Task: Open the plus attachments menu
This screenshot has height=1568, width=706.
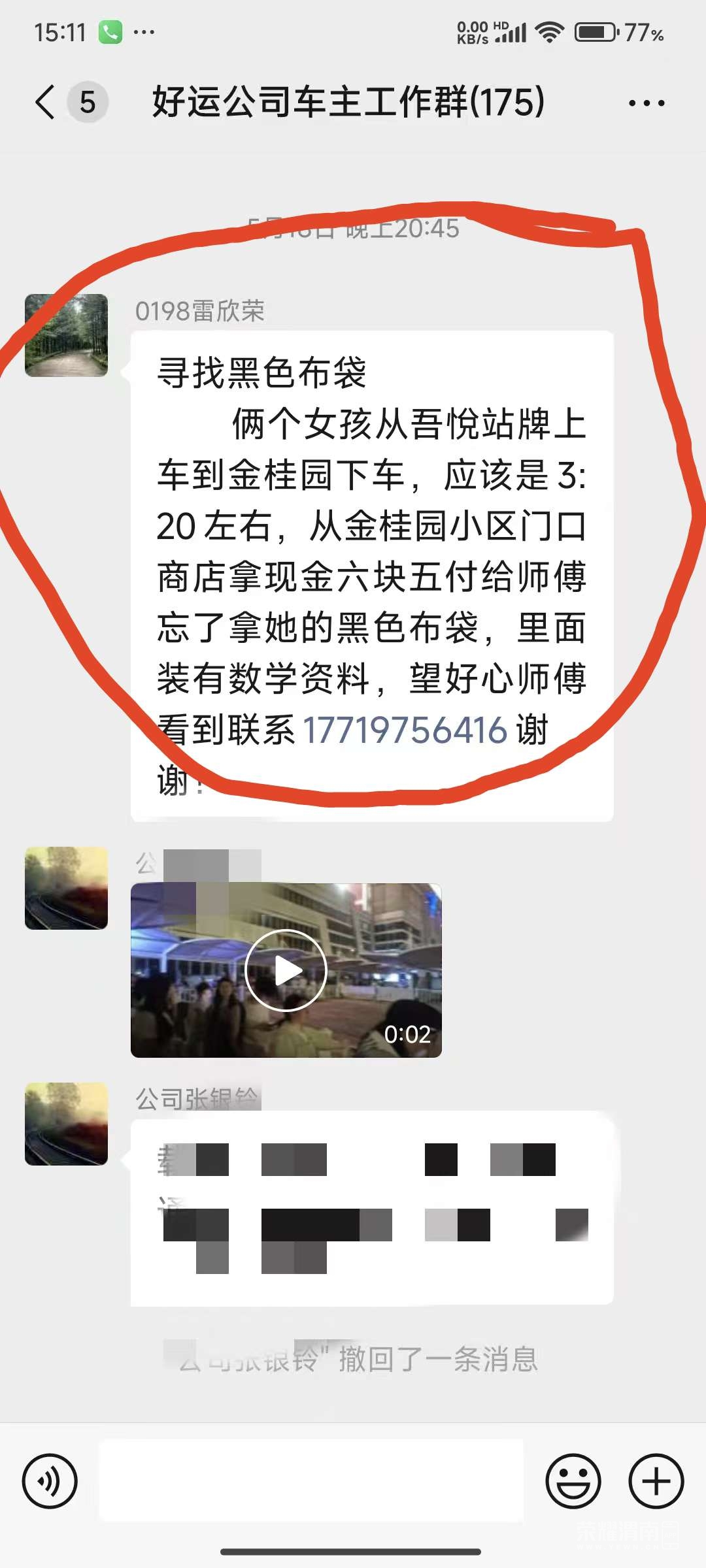Action: coord(656,1481)
